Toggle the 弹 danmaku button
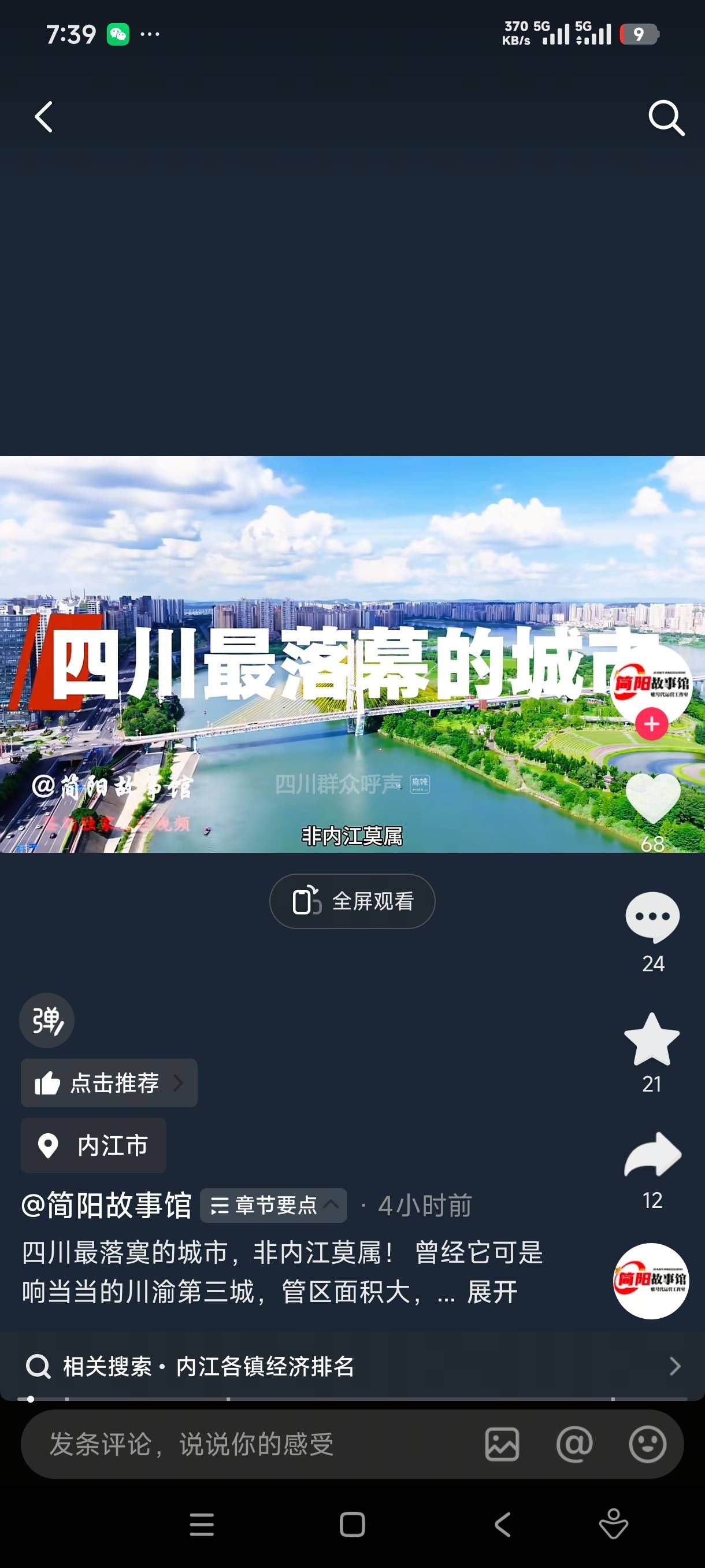Viewport: 705px width, 1568px height. (x=47, y=1021)
